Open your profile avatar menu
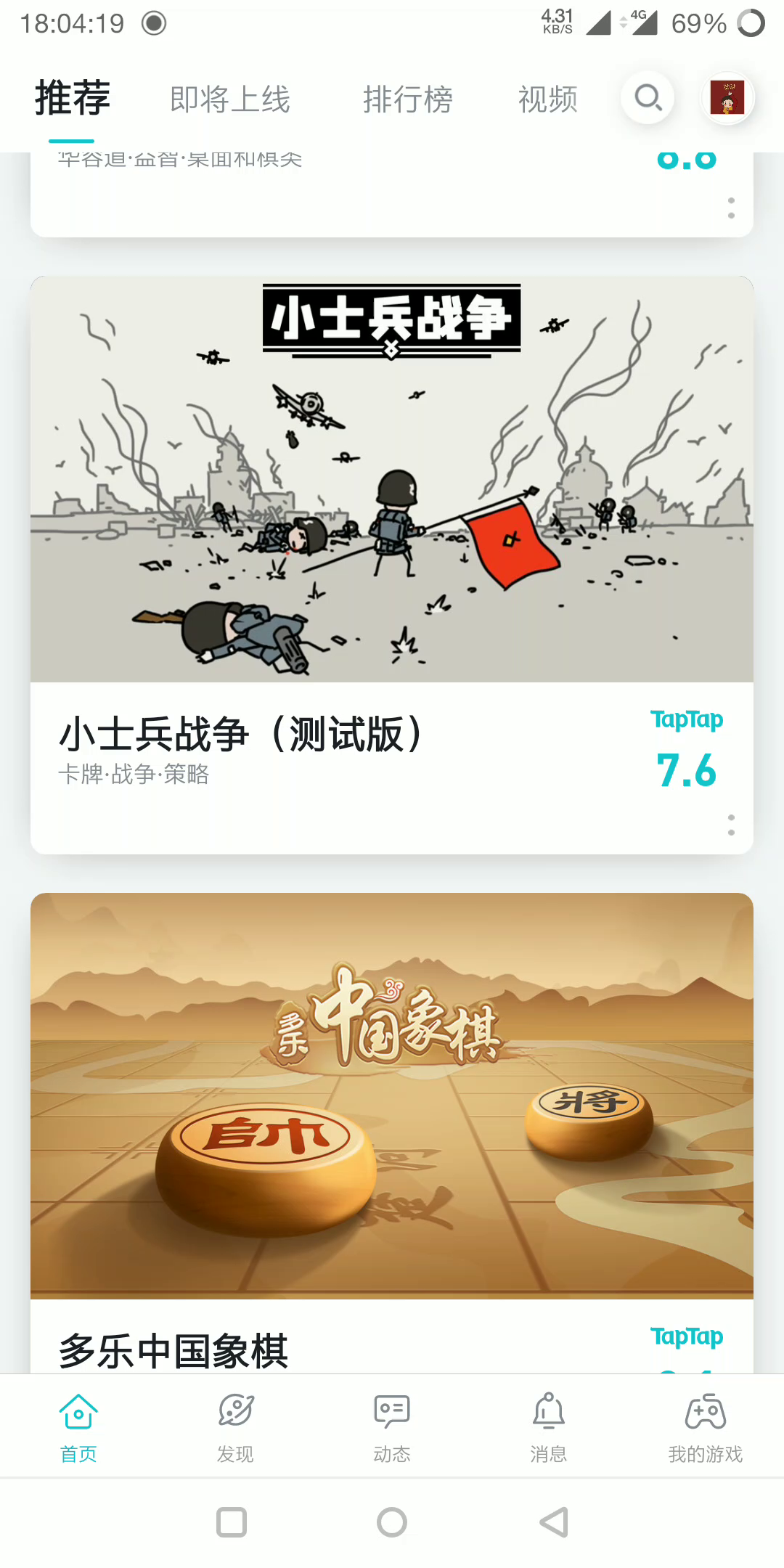This screenshot has height=1568, width=784. (726, 97)
